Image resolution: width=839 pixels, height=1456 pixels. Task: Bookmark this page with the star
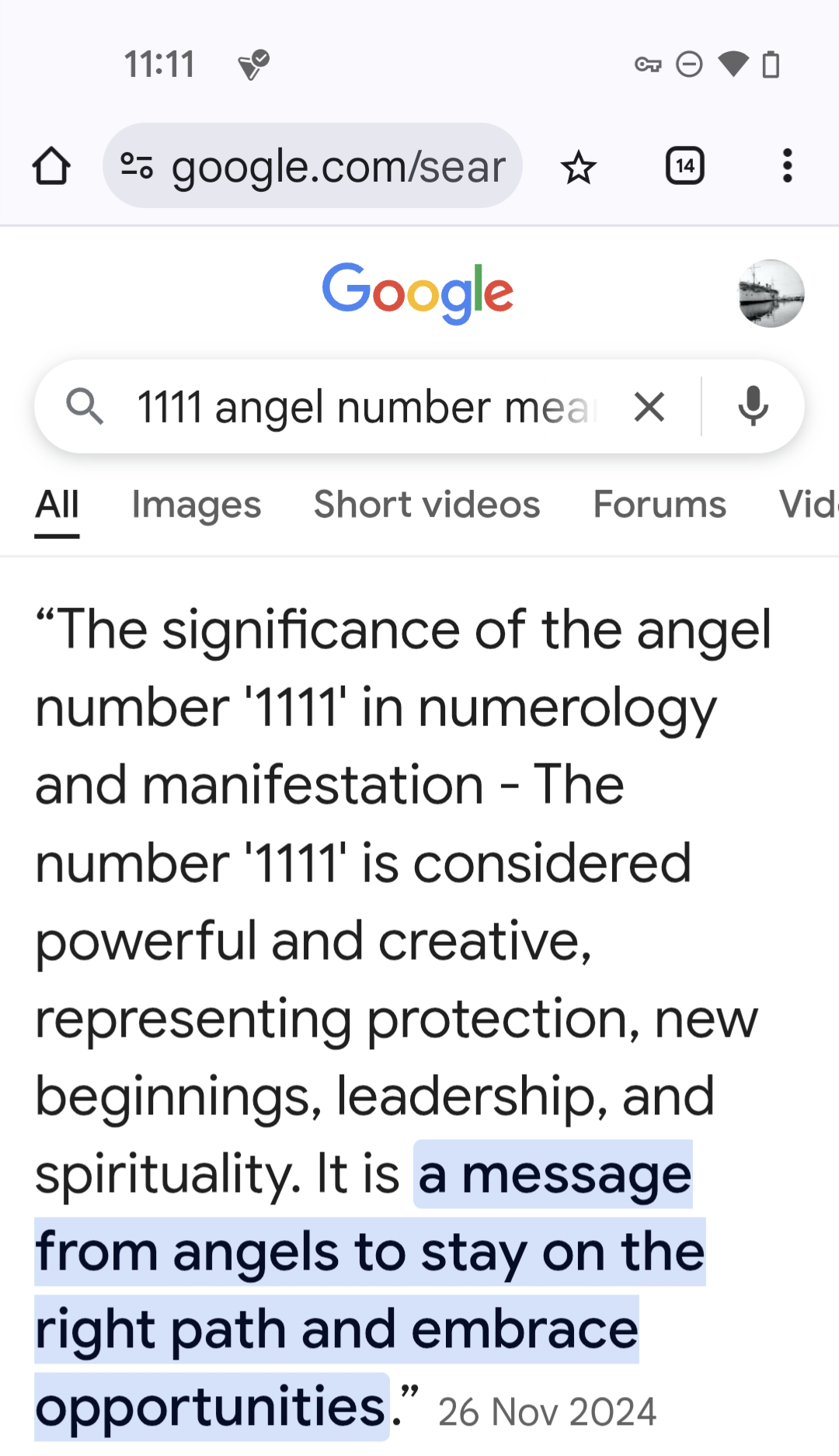578,167
